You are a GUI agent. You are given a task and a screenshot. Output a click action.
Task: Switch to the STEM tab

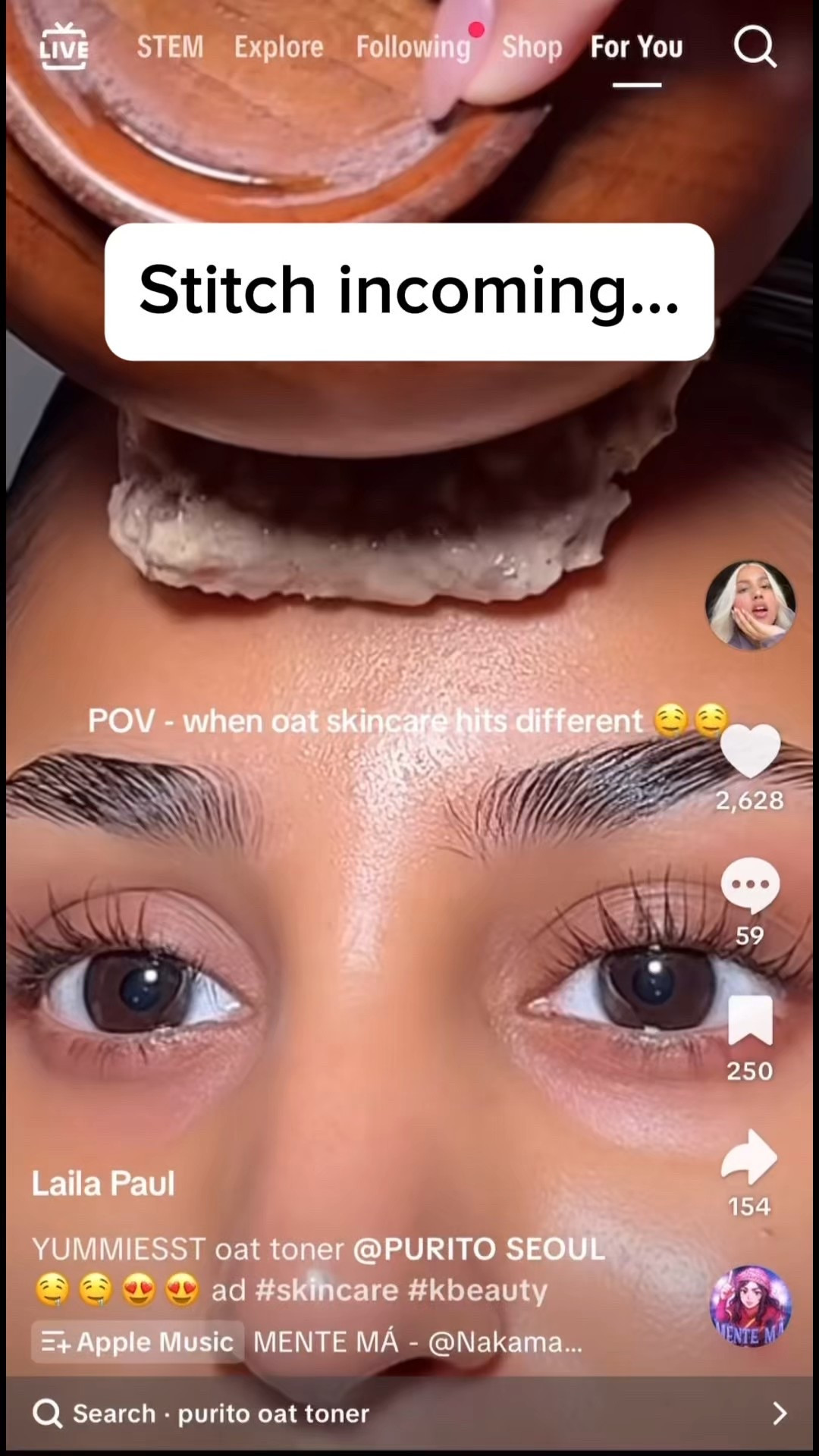pos(170,47)
